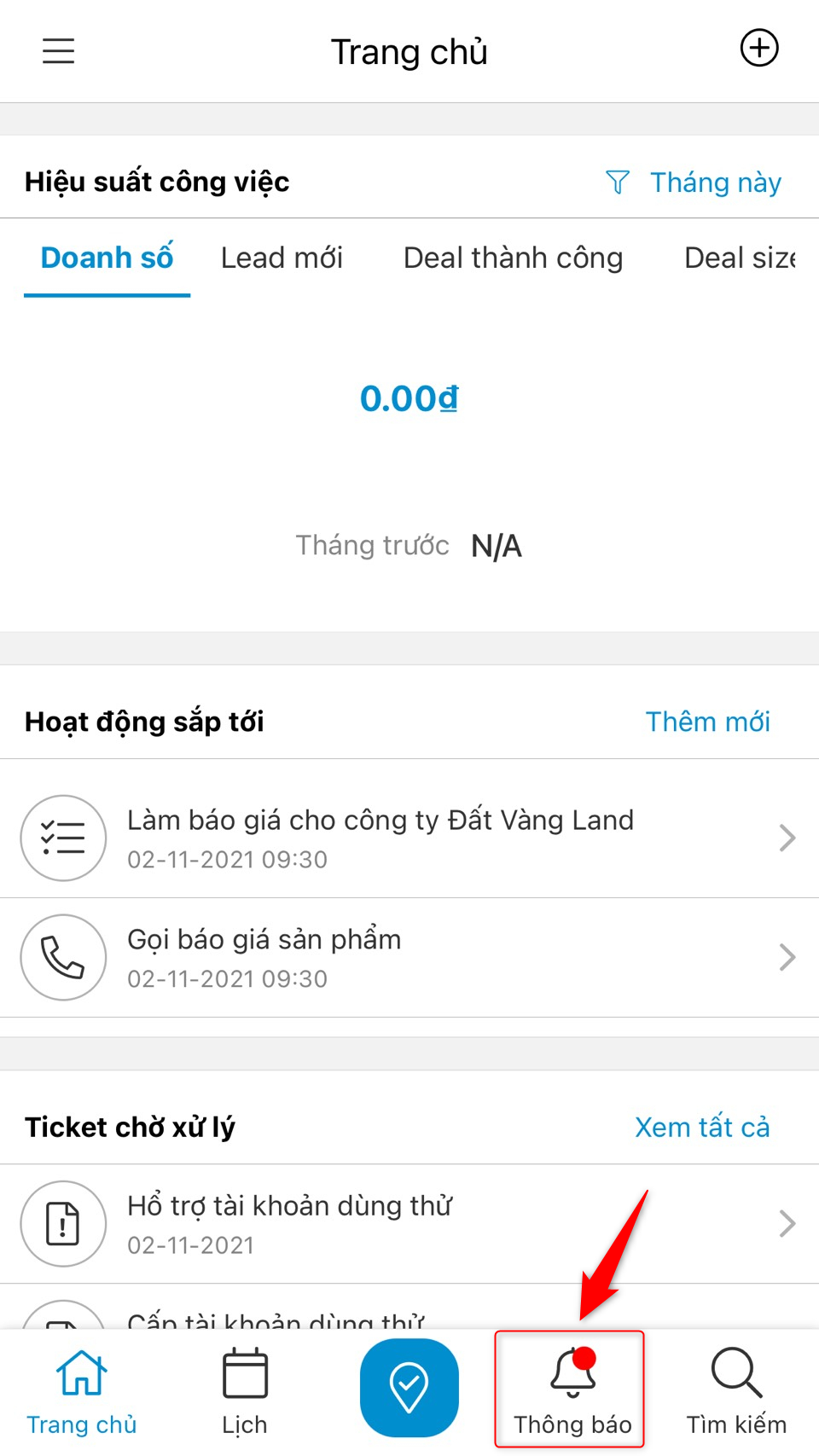
Task: Go to the Trang chủ bottom tab
Action: pyautogui.click(x=82, y=1392)
